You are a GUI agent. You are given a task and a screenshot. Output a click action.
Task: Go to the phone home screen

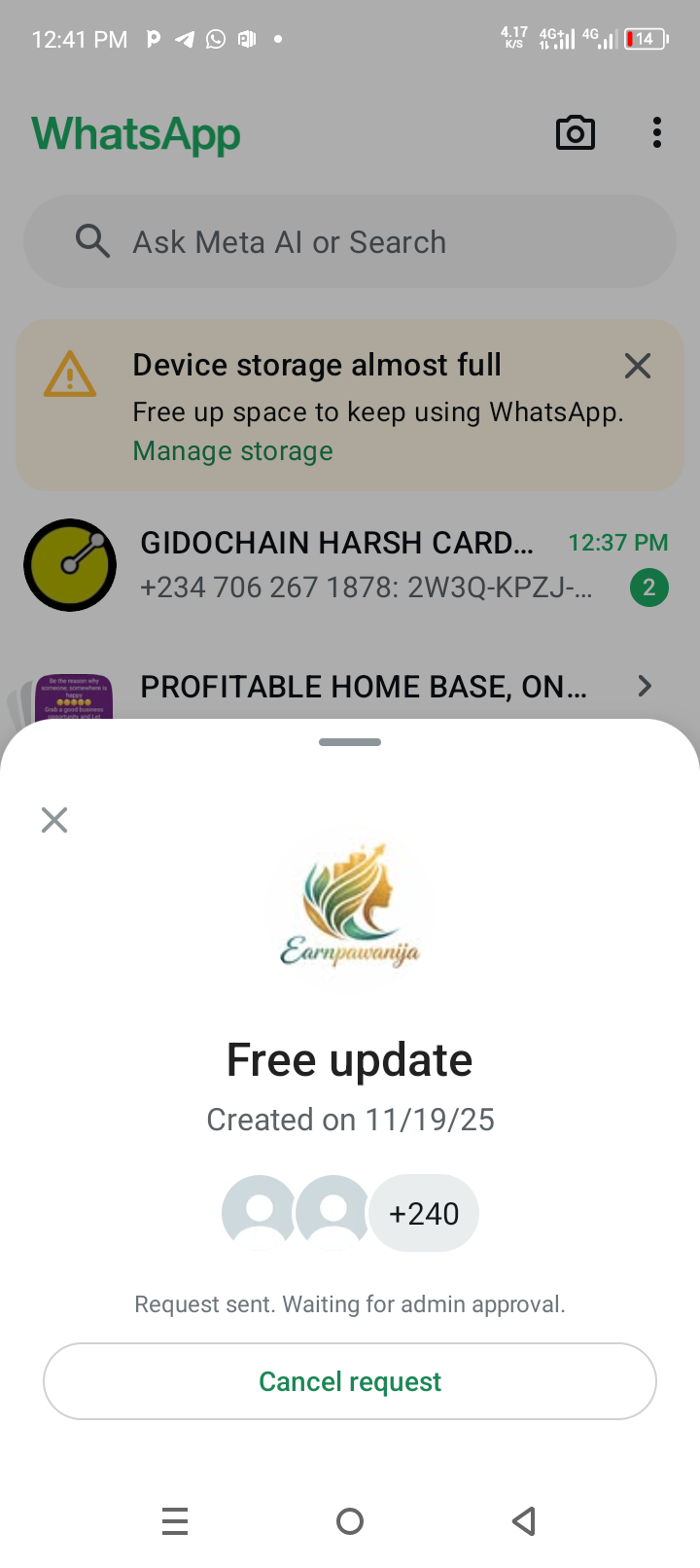[x=350, y=1520]
